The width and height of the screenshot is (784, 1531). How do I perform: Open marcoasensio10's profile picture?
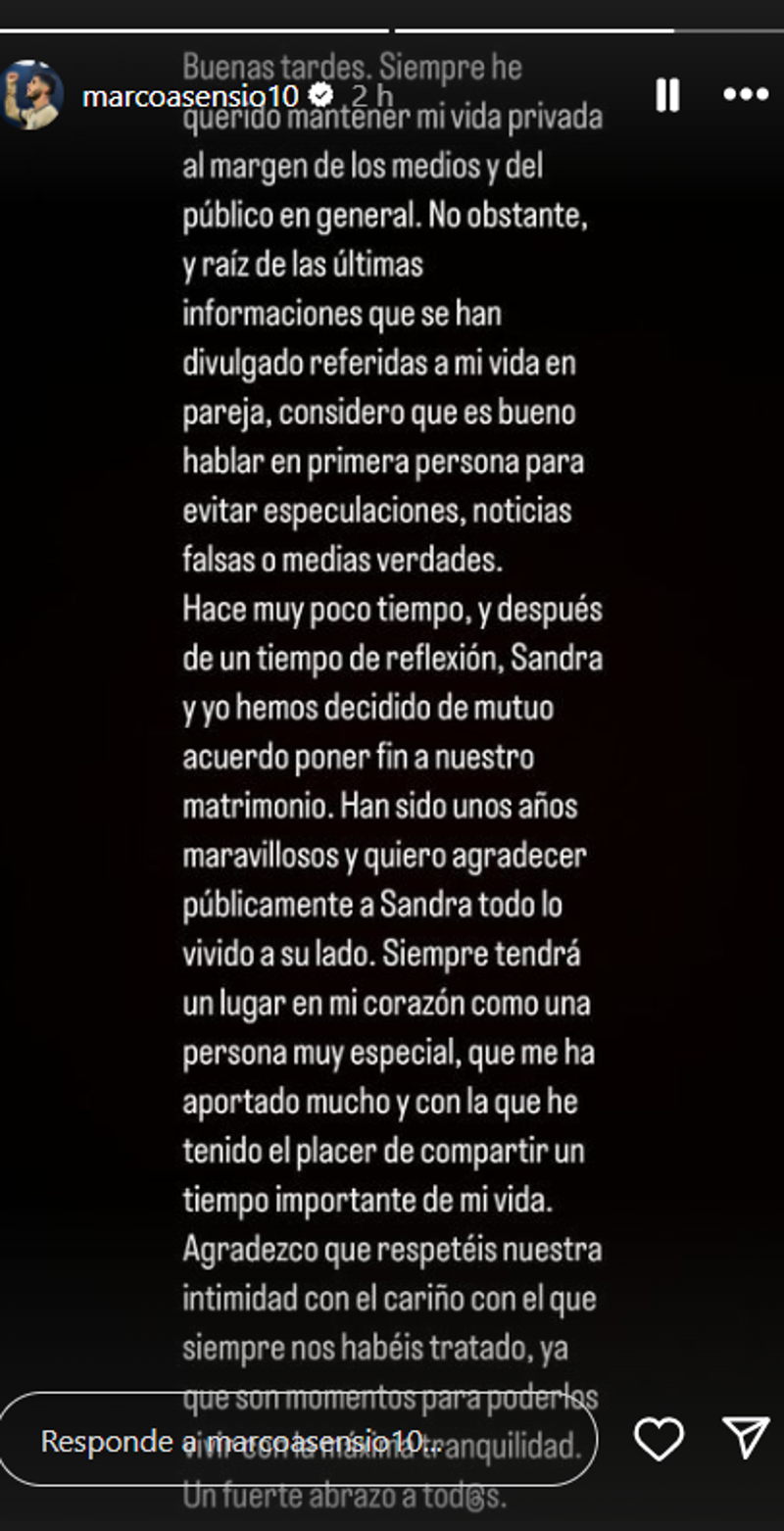point(33,95)
